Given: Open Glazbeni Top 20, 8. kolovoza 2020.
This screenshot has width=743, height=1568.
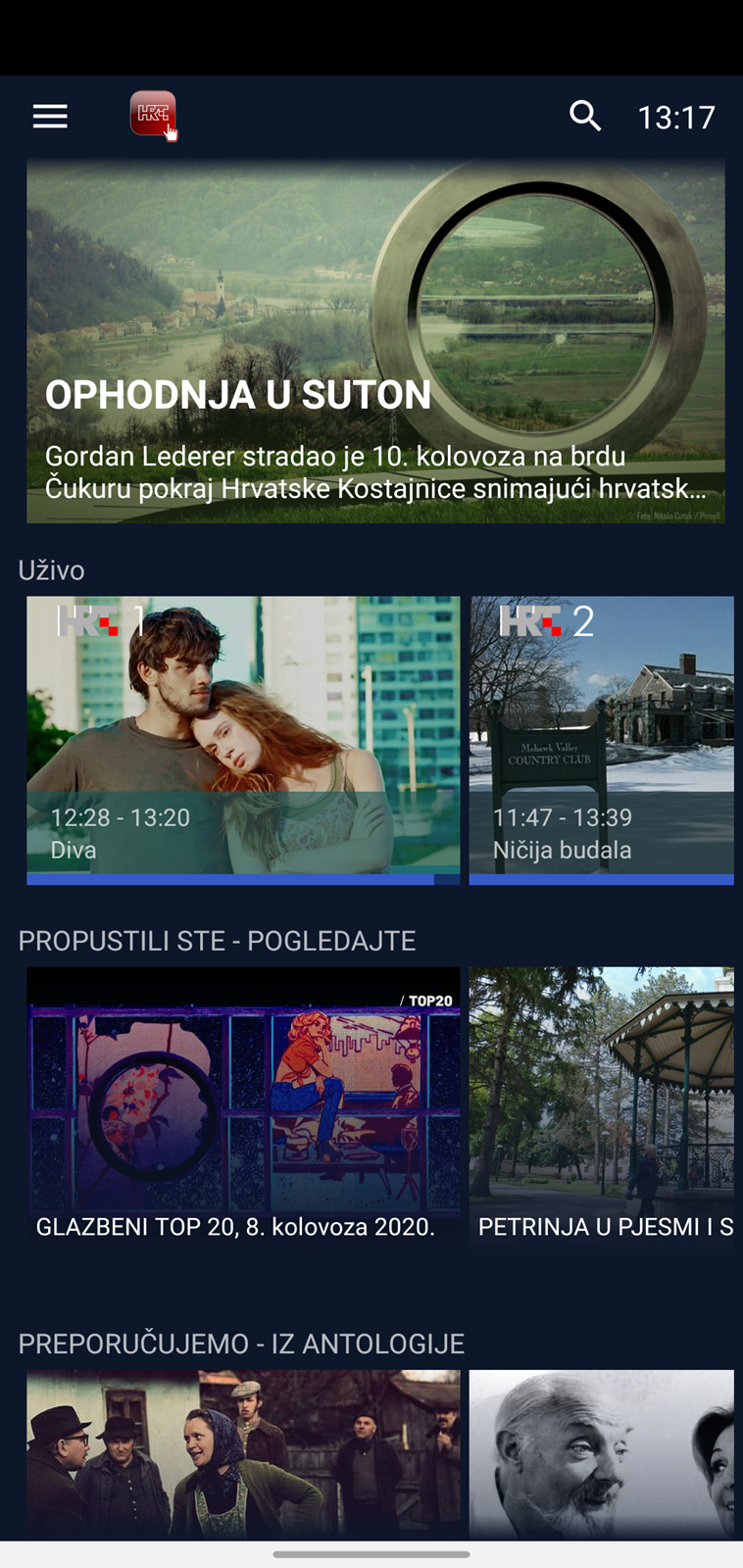Looking at the screenshot, I should [243, 1107].
